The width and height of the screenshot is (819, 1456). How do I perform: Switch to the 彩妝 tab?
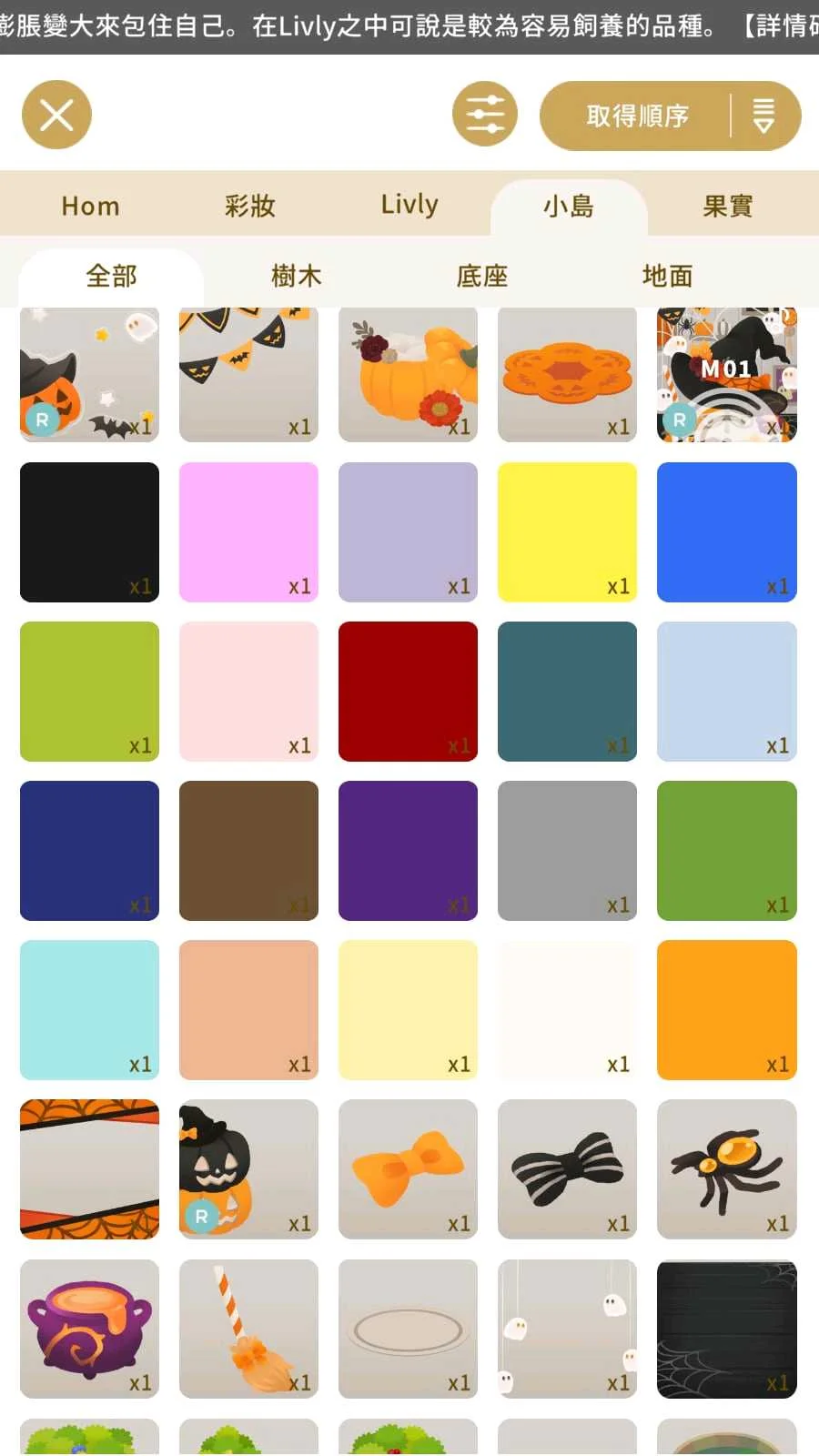click(x=249, y=206)
